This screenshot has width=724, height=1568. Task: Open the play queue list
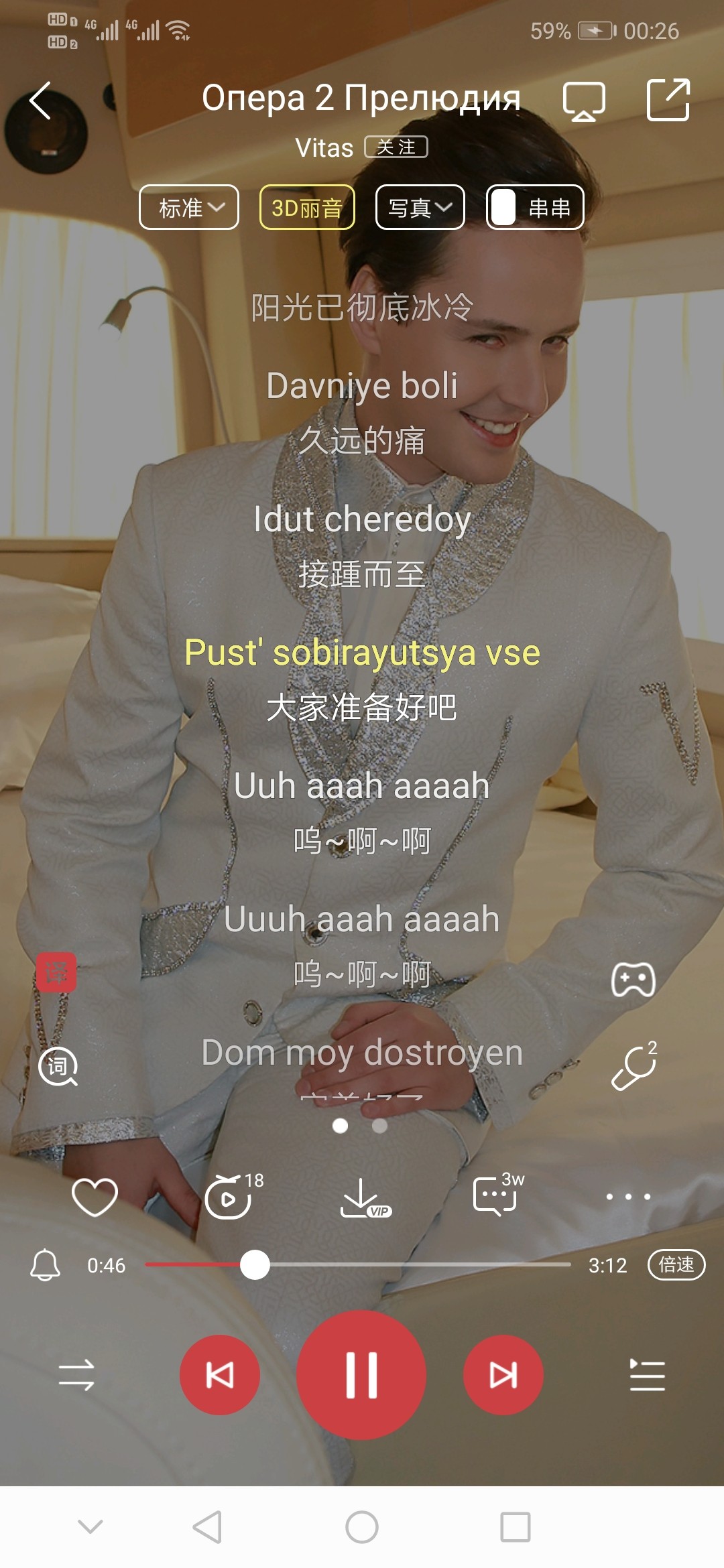pyautogui.click(x=647, y=1375)
